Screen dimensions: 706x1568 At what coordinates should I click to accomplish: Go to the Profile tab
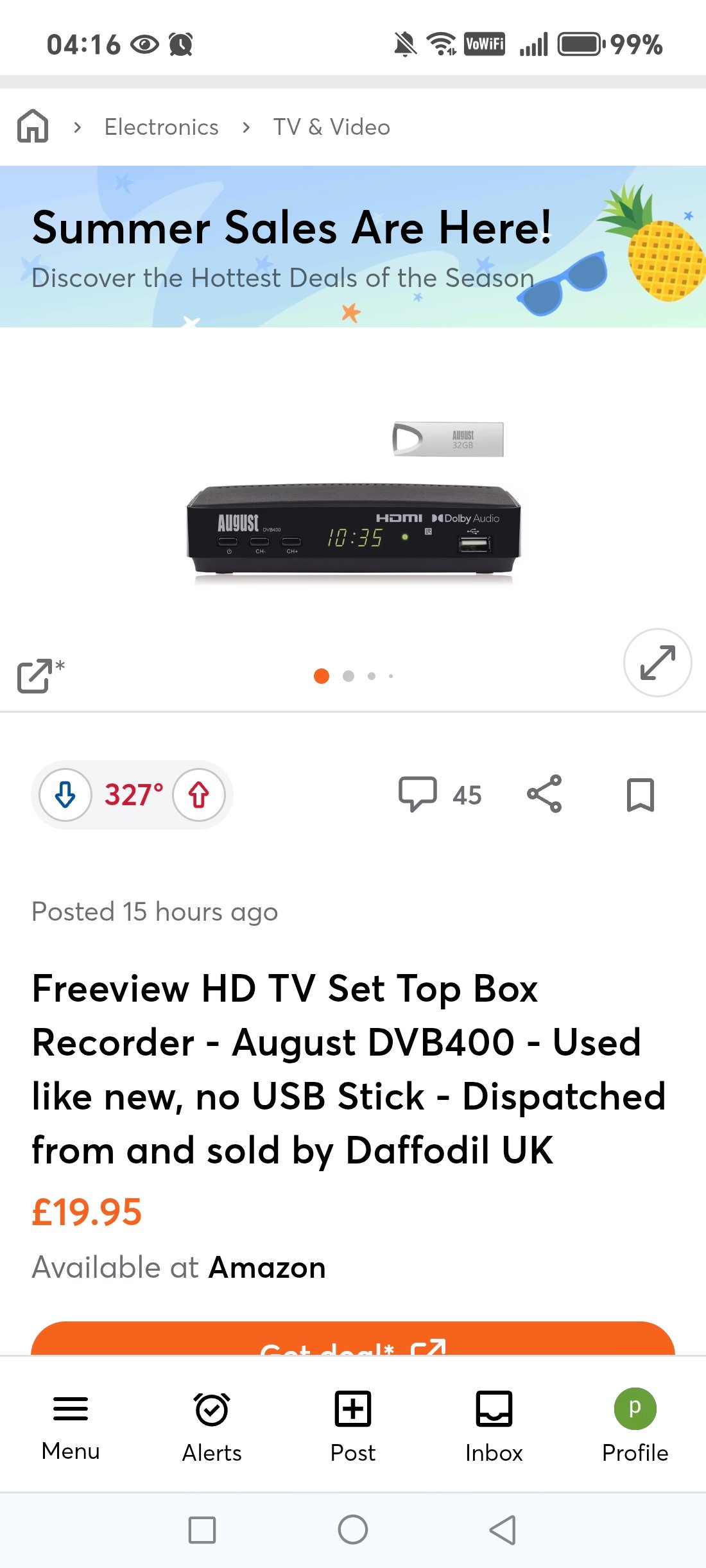pyautogui.click(x=635, y=1426)
